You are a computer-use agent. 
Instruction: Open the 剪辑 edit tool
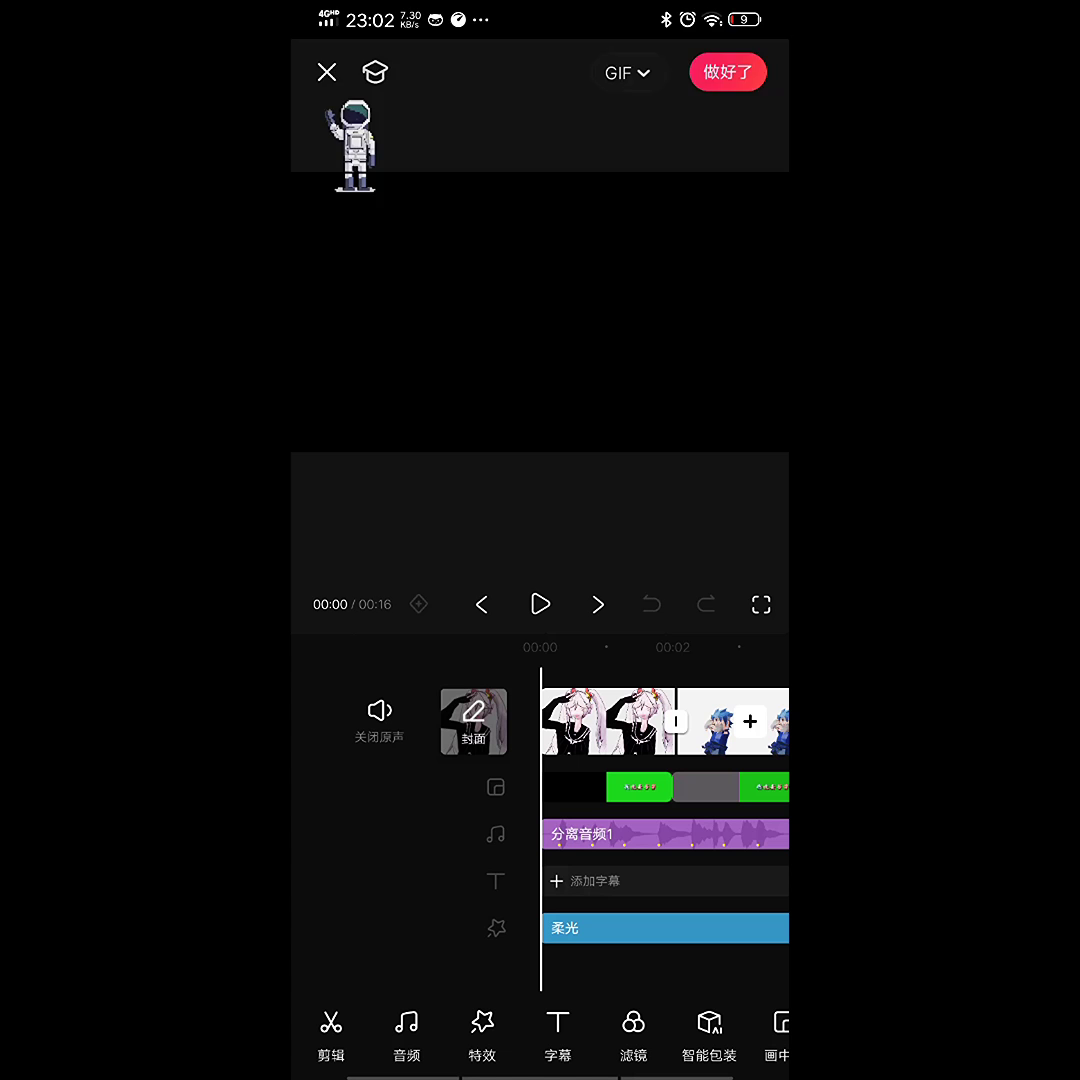(x=331, y=1034)
